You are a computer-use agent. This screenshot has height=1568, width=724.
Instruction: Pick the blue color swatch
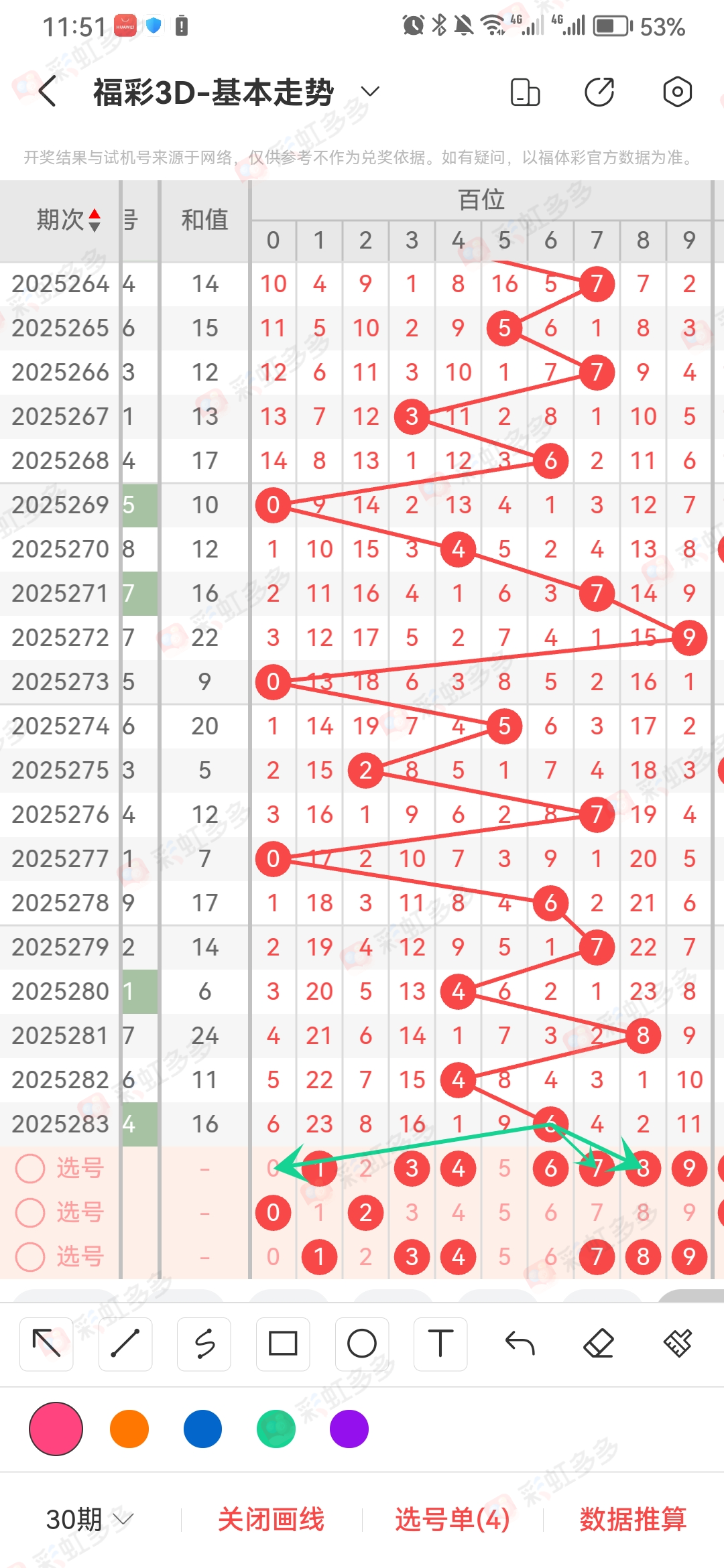point(202,1429)
